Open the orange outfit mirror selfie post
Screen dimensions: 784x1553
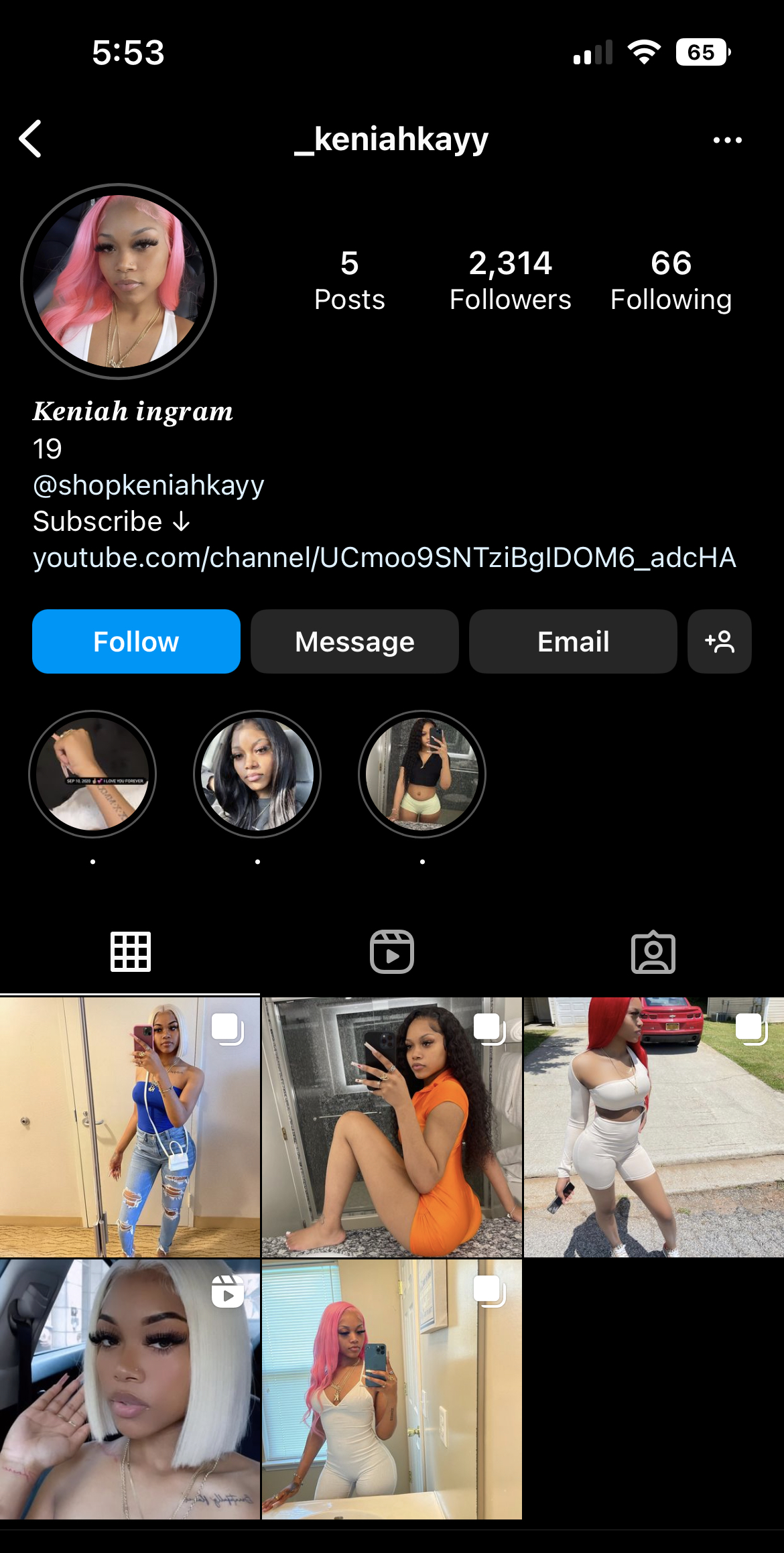(x=392, y=1127)
